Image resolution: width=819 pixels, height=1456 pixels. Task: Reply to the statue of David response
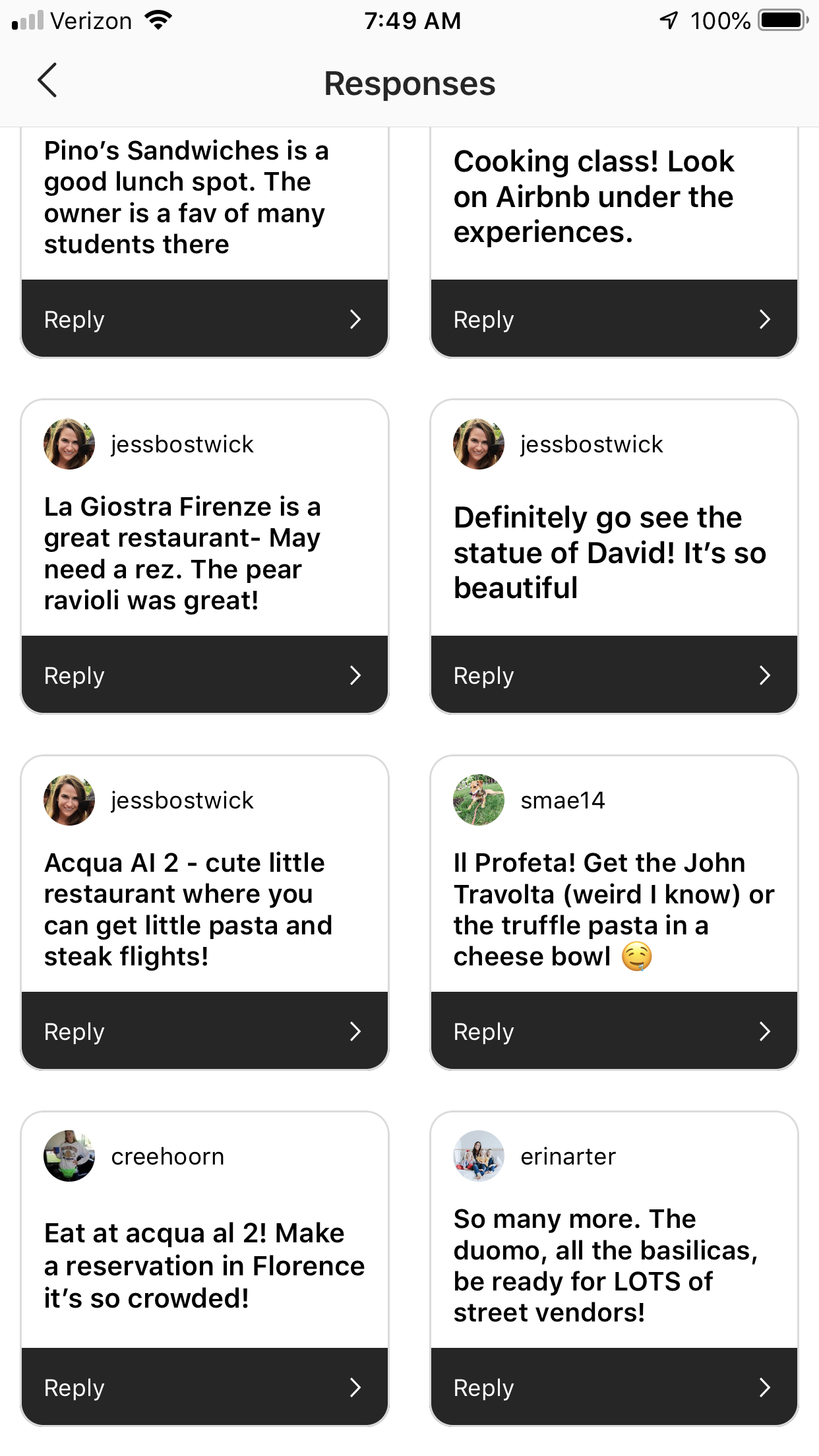coord(613,675)
